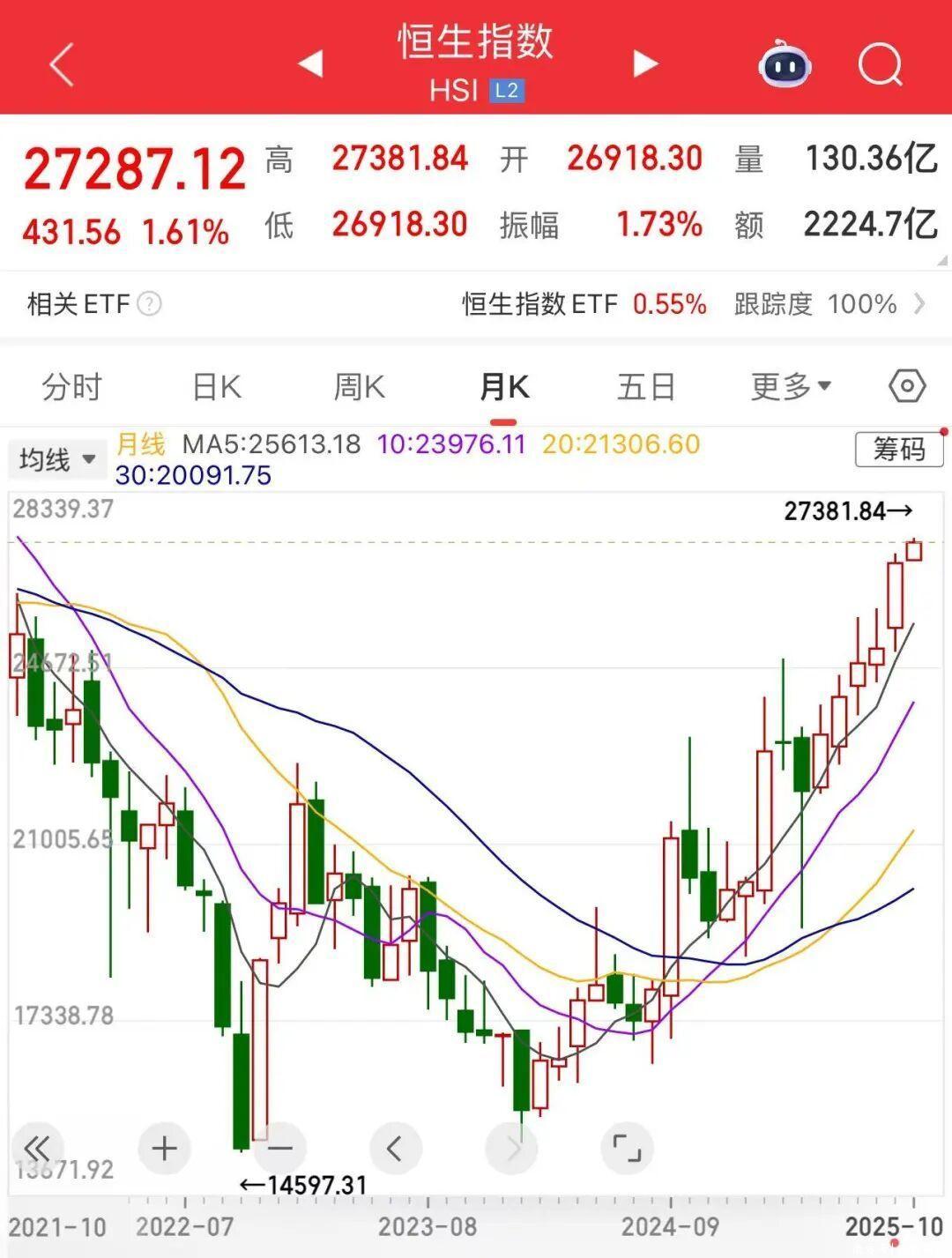The width and height of the screenshot is (952, 1258).
Task: Zoom out the K-line chart
Action: click(279, 1148)
